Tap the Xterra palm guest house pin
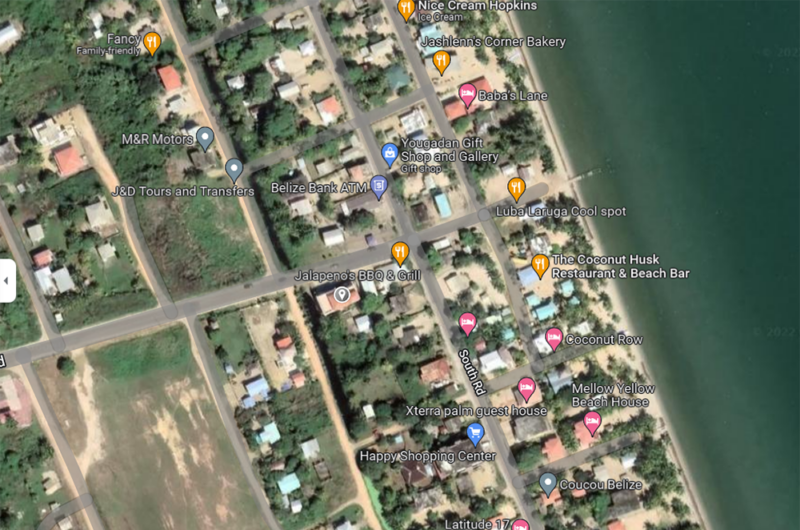 click(x=526, y=388)
